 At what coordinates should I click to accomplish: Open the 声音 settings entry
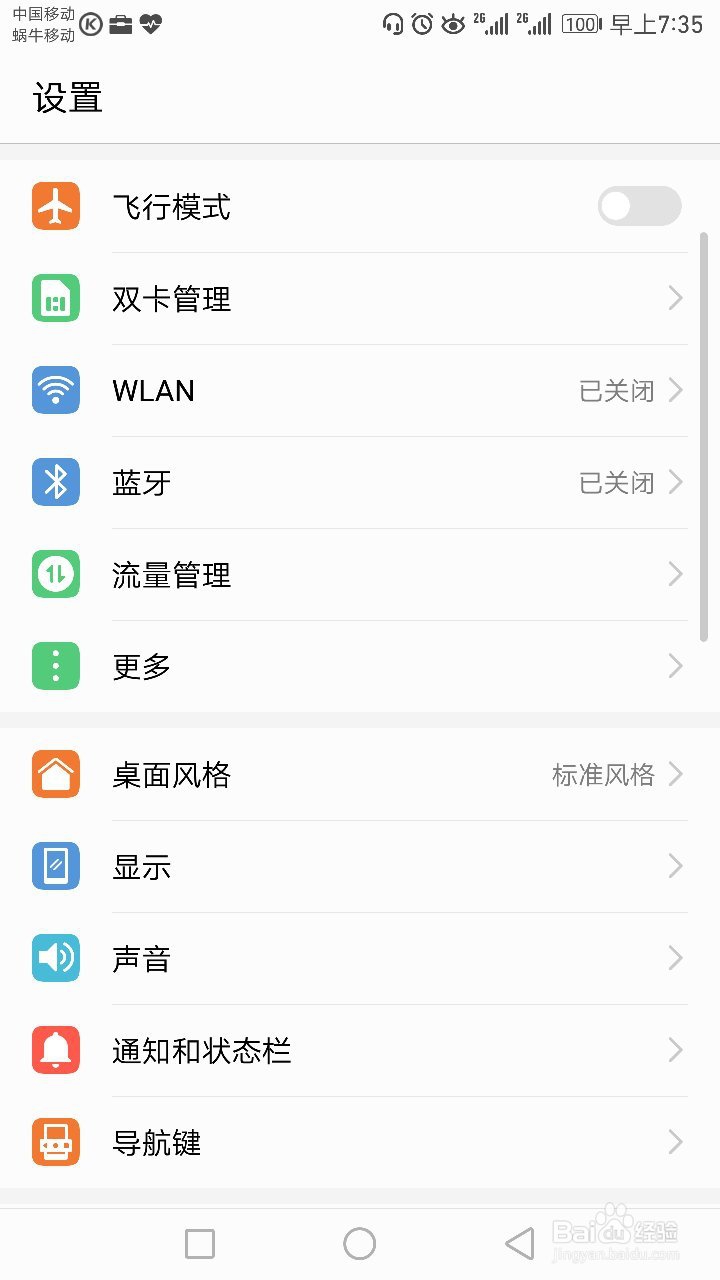pos(360,958)
